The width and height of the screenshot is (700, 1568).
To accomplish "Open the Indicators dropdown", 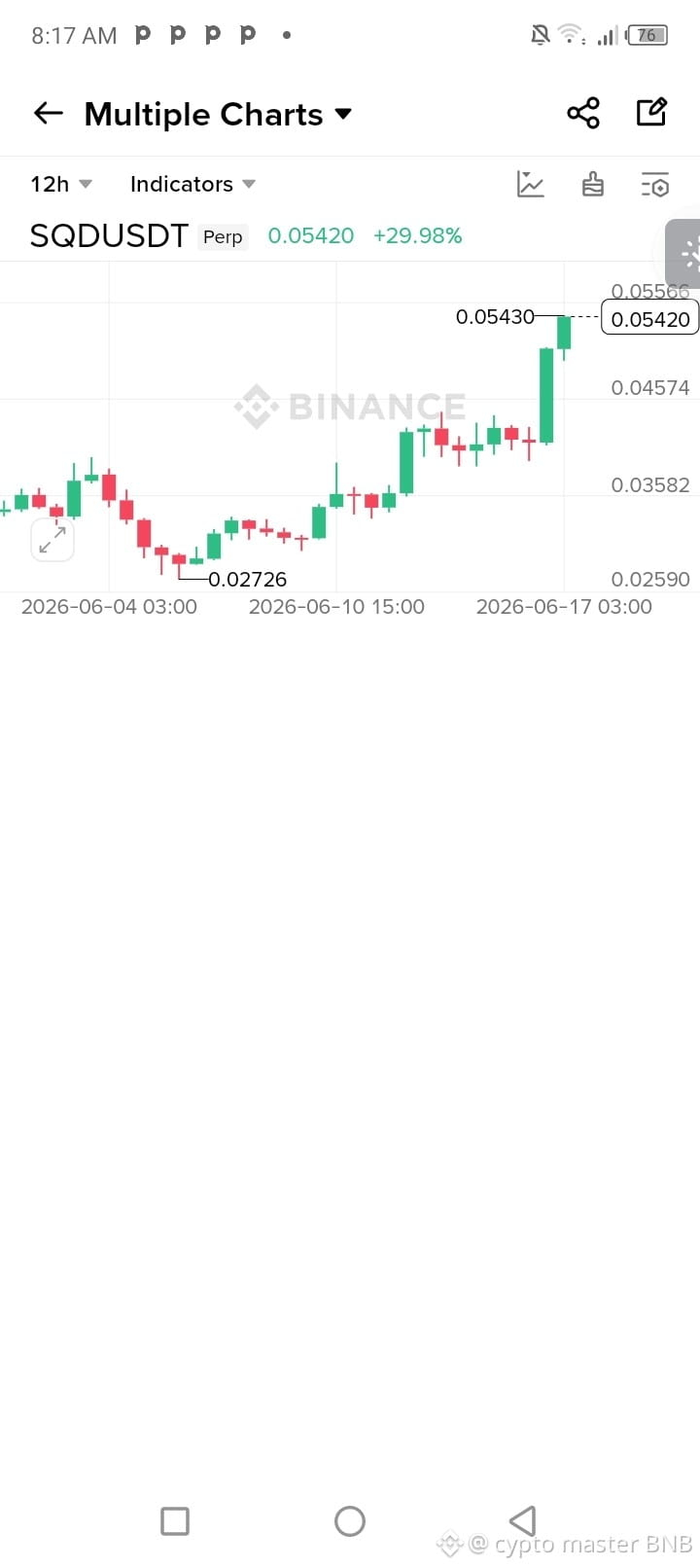I will coord(192,184).
